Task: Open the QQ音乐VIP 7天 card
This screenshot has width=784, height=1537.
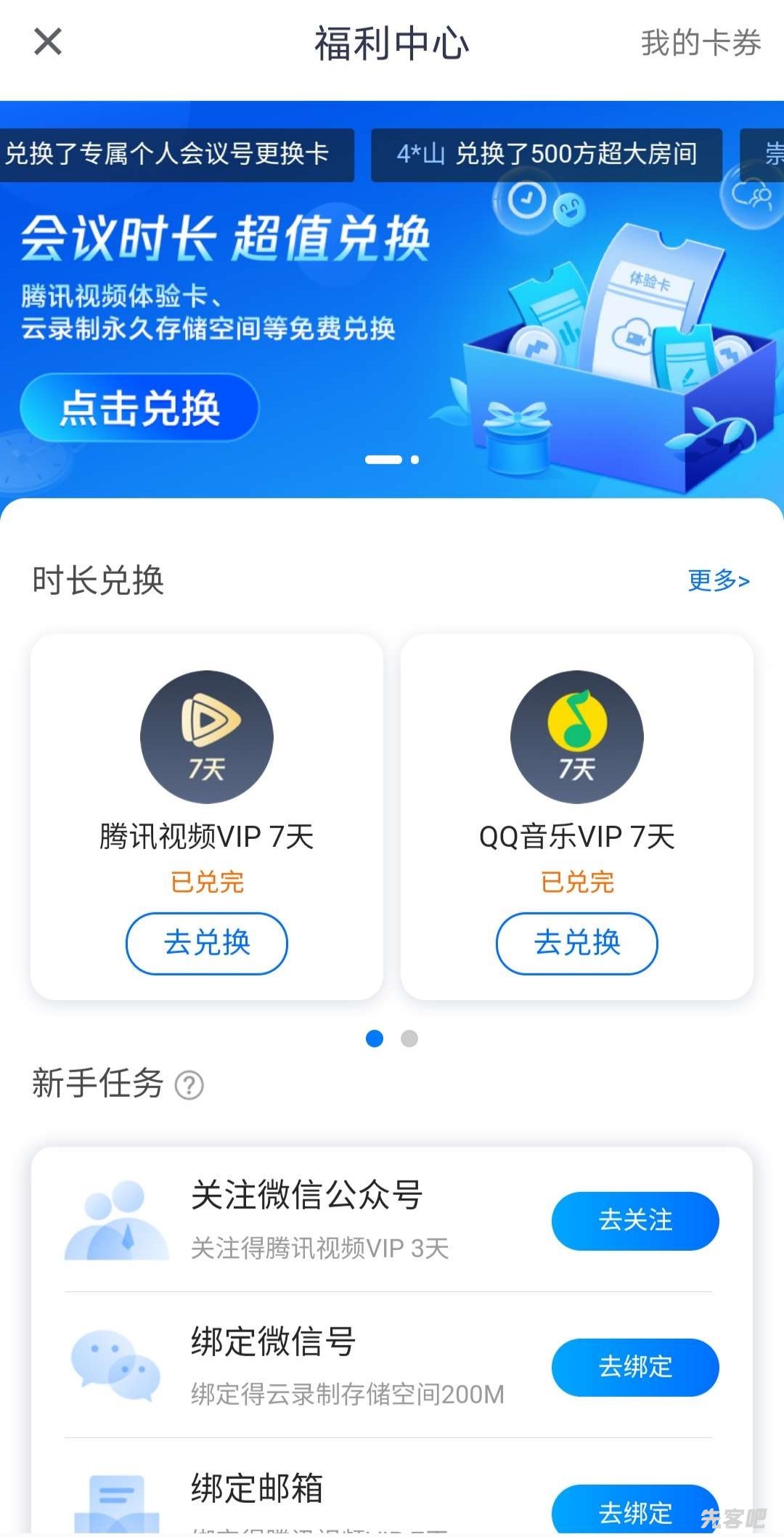Action: 577,770
